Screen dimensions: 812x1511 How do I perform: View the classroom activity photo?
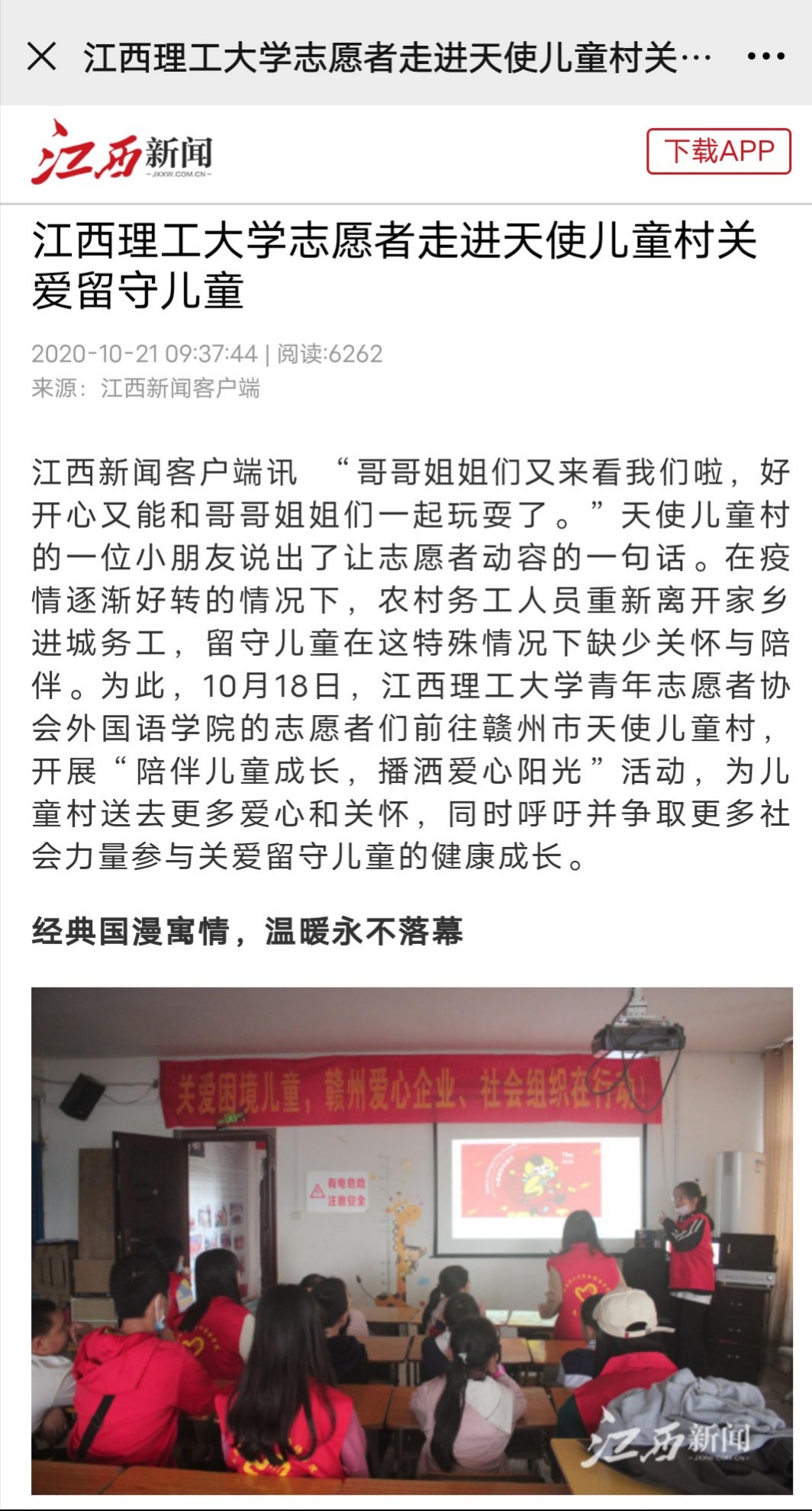(x=412, y=1239)
